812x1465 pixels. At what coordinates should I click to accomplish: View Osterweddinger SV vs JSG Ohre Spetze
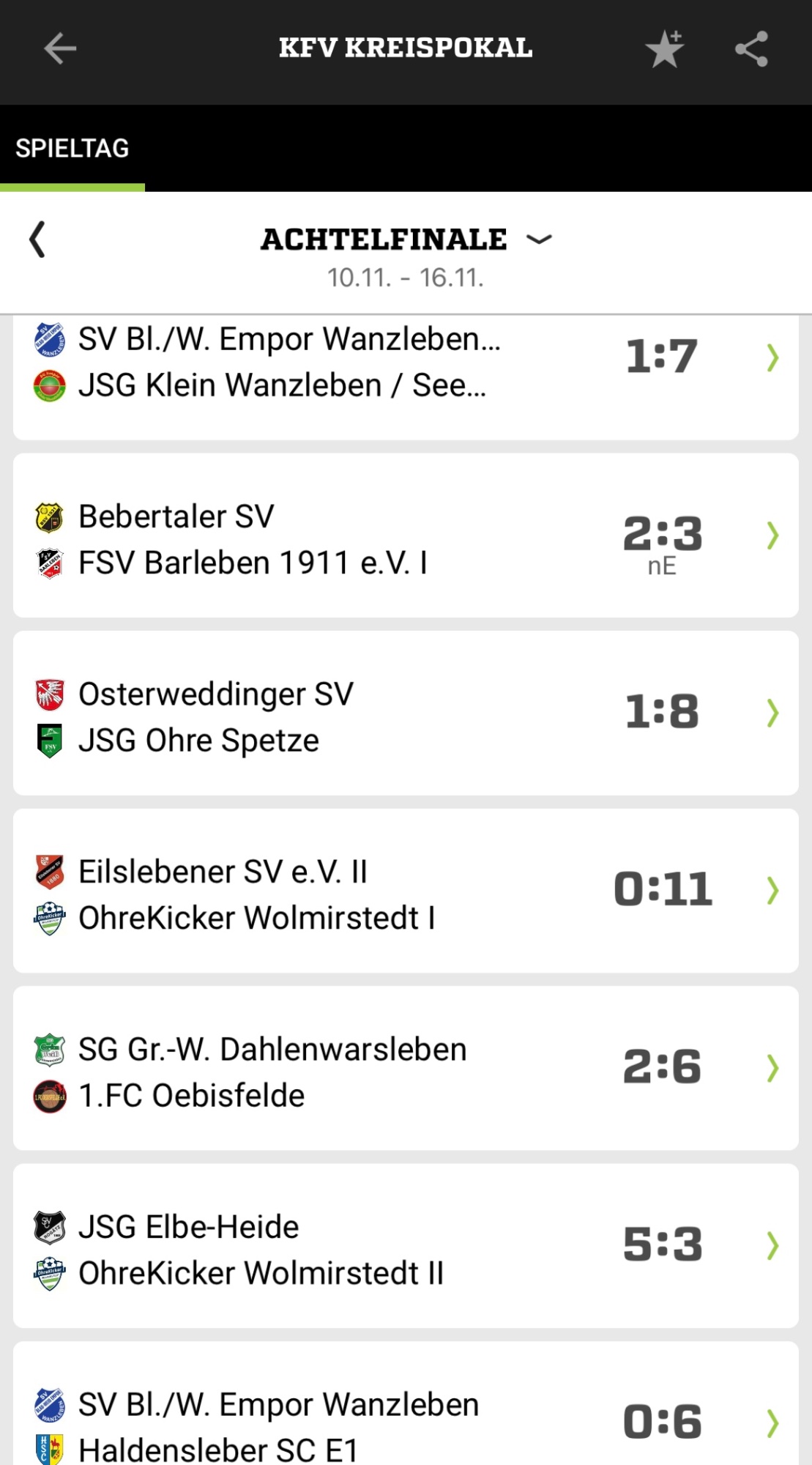(x=406, y=713)
